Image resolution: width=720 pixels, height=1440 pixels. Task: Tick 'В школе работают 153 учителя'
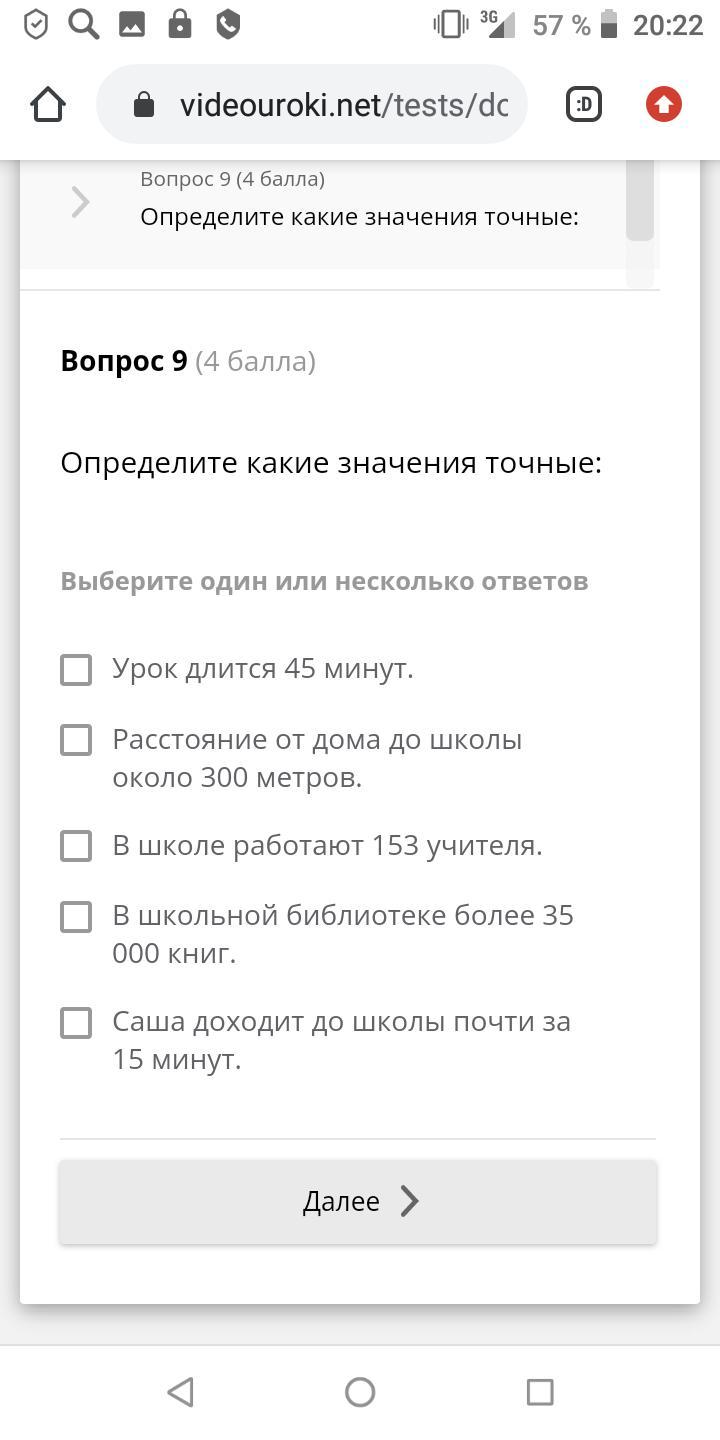[x=76, y=846]
